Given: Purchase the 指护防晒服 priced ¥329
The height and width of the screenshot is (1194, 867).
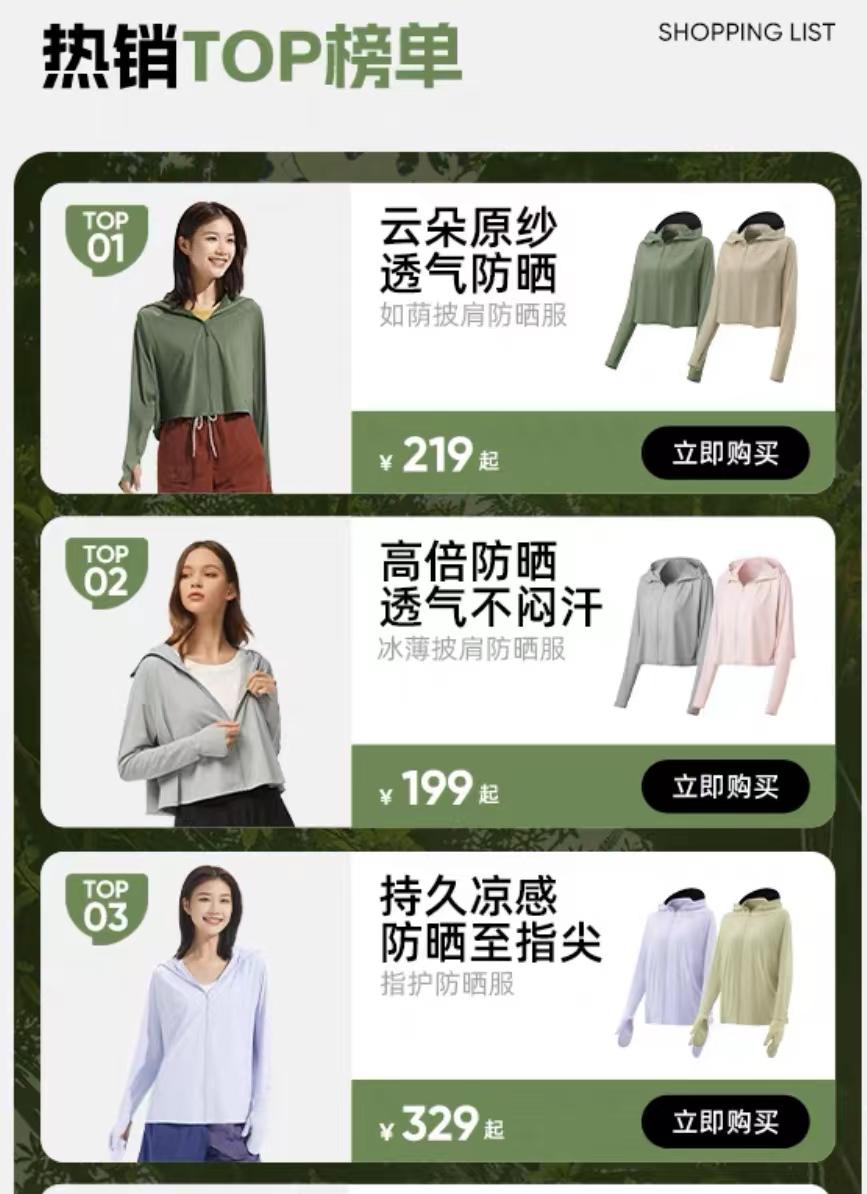Looking at the screenshot, I should [725, 1121].
